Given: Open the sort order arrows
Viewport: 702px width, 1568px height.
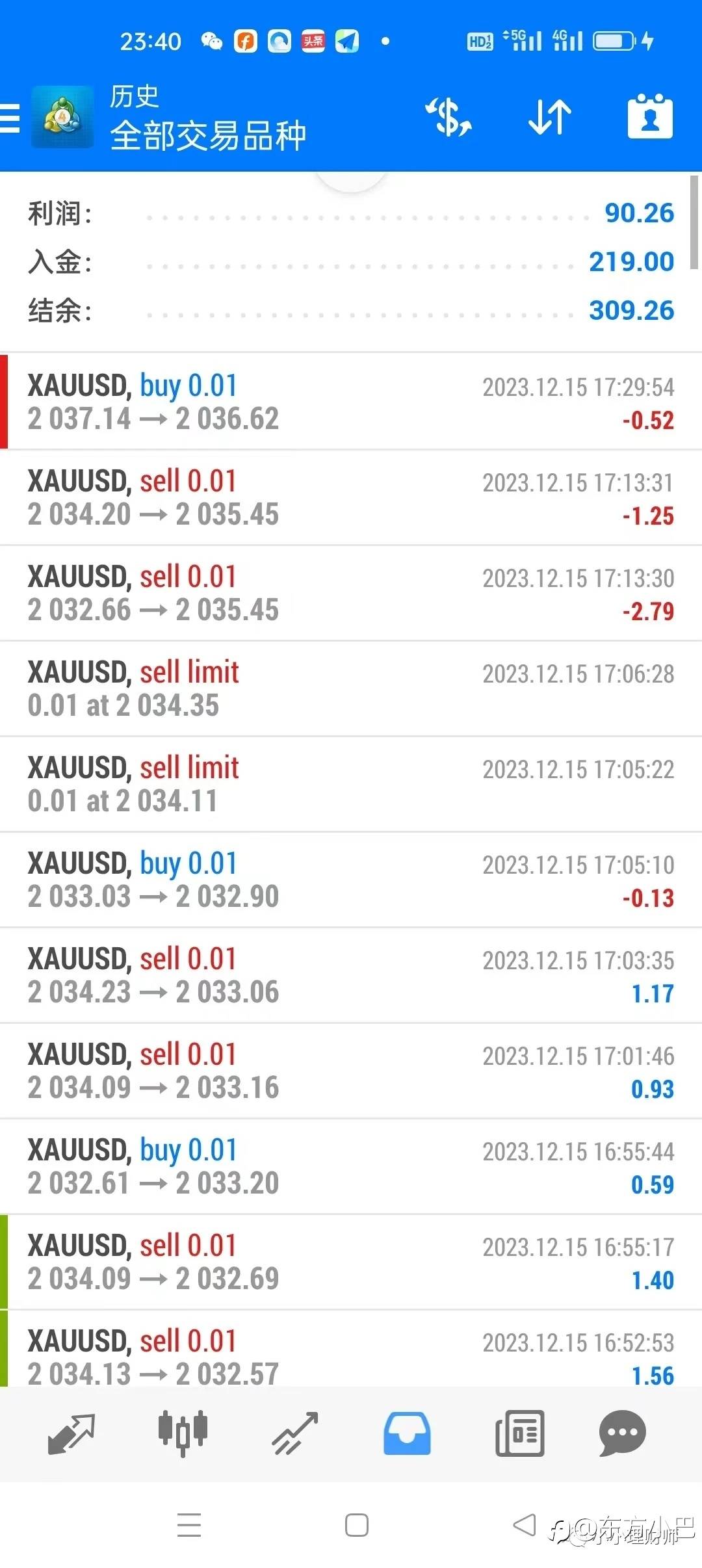Looking at the screenshot, I should coord(550,117).
